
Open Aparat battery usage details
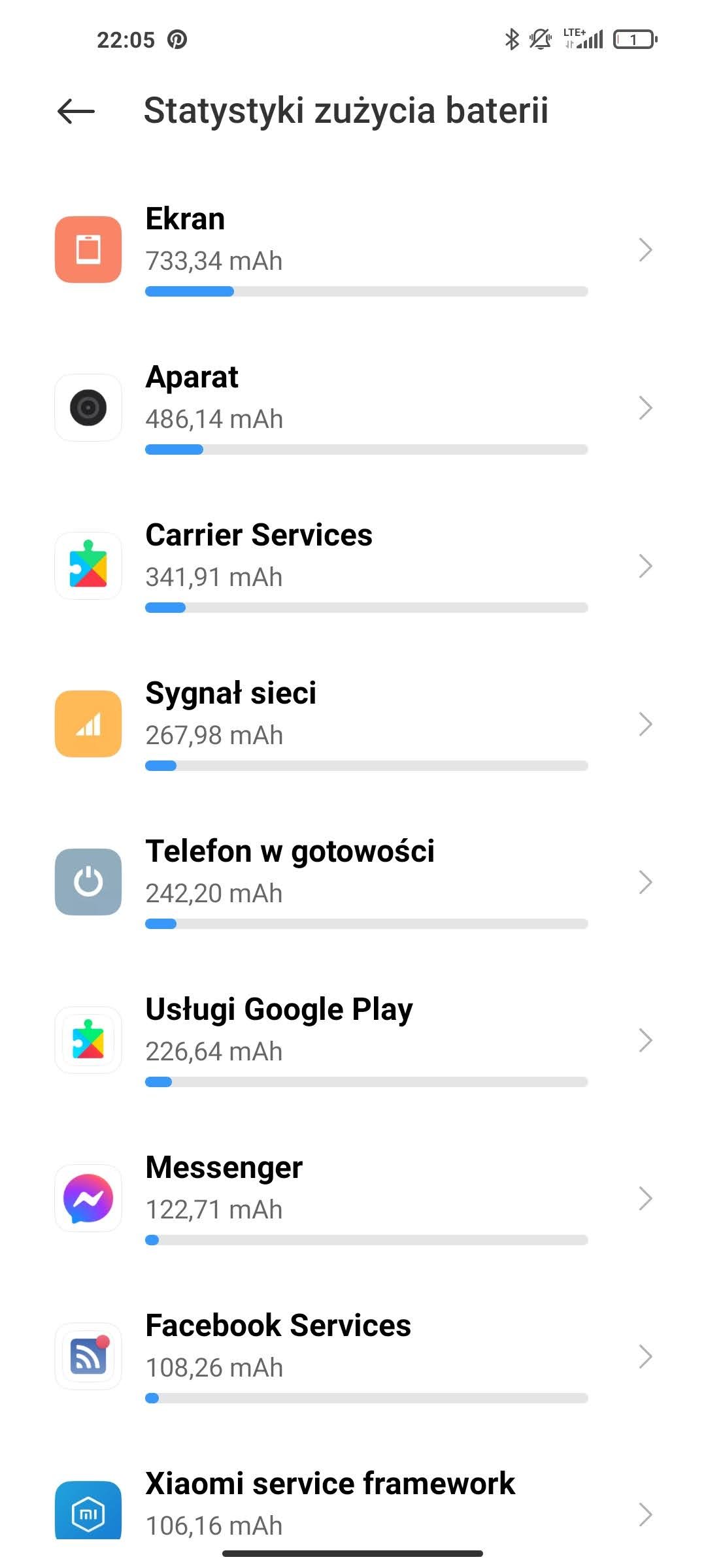tap(353, 408)
